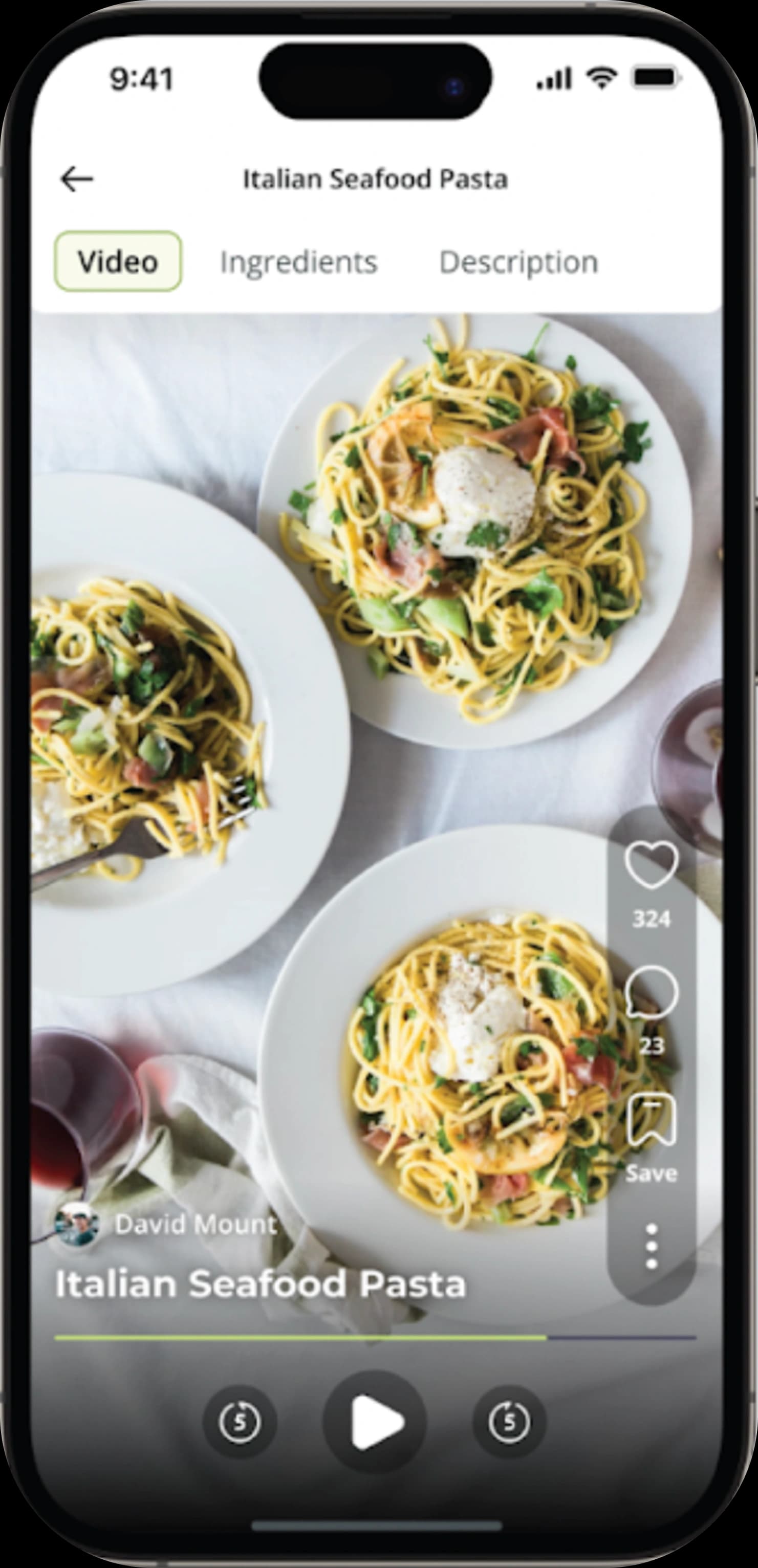
Task: Rewind the video five seconds
Action: coord(240,1422)
